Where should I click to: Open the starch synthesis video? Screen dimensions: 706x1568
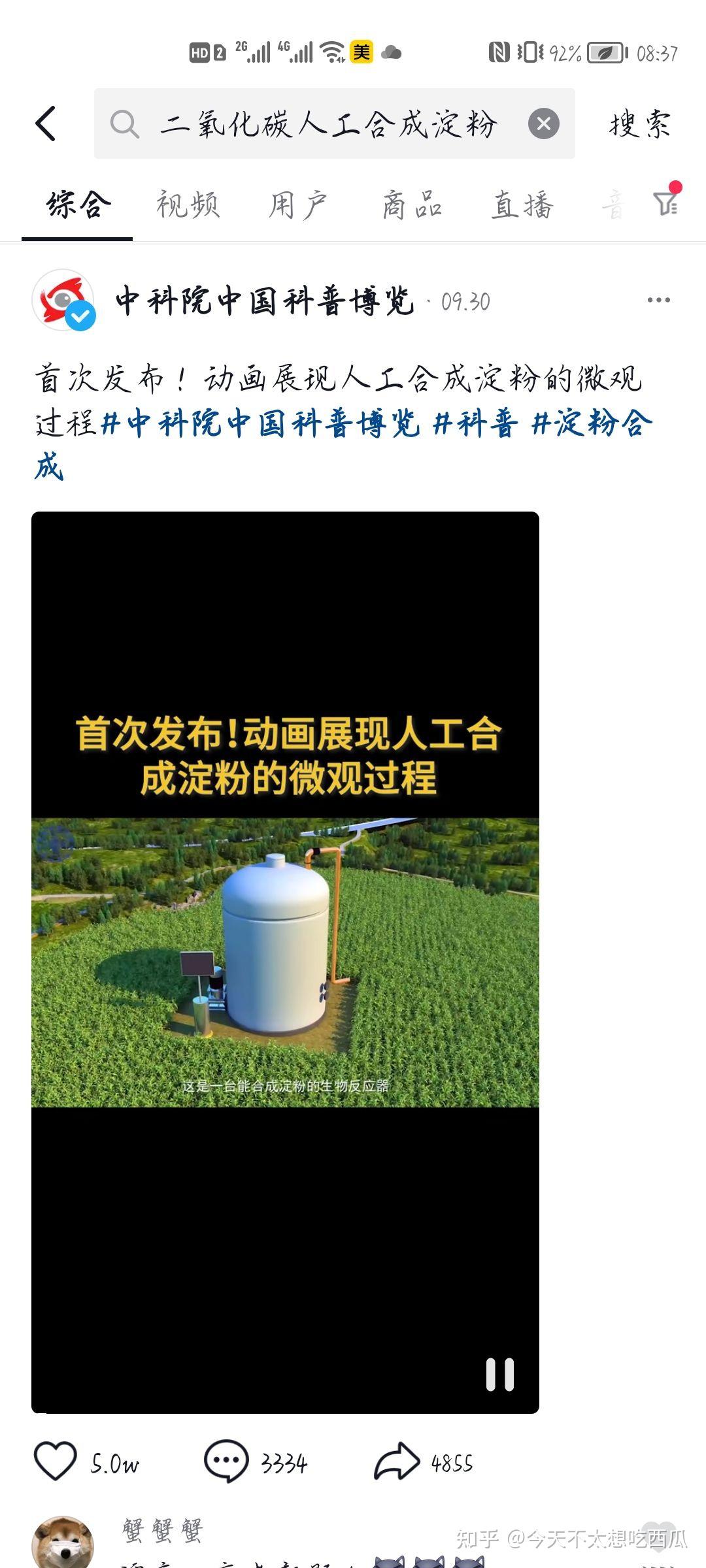click(x=285, y=960)
